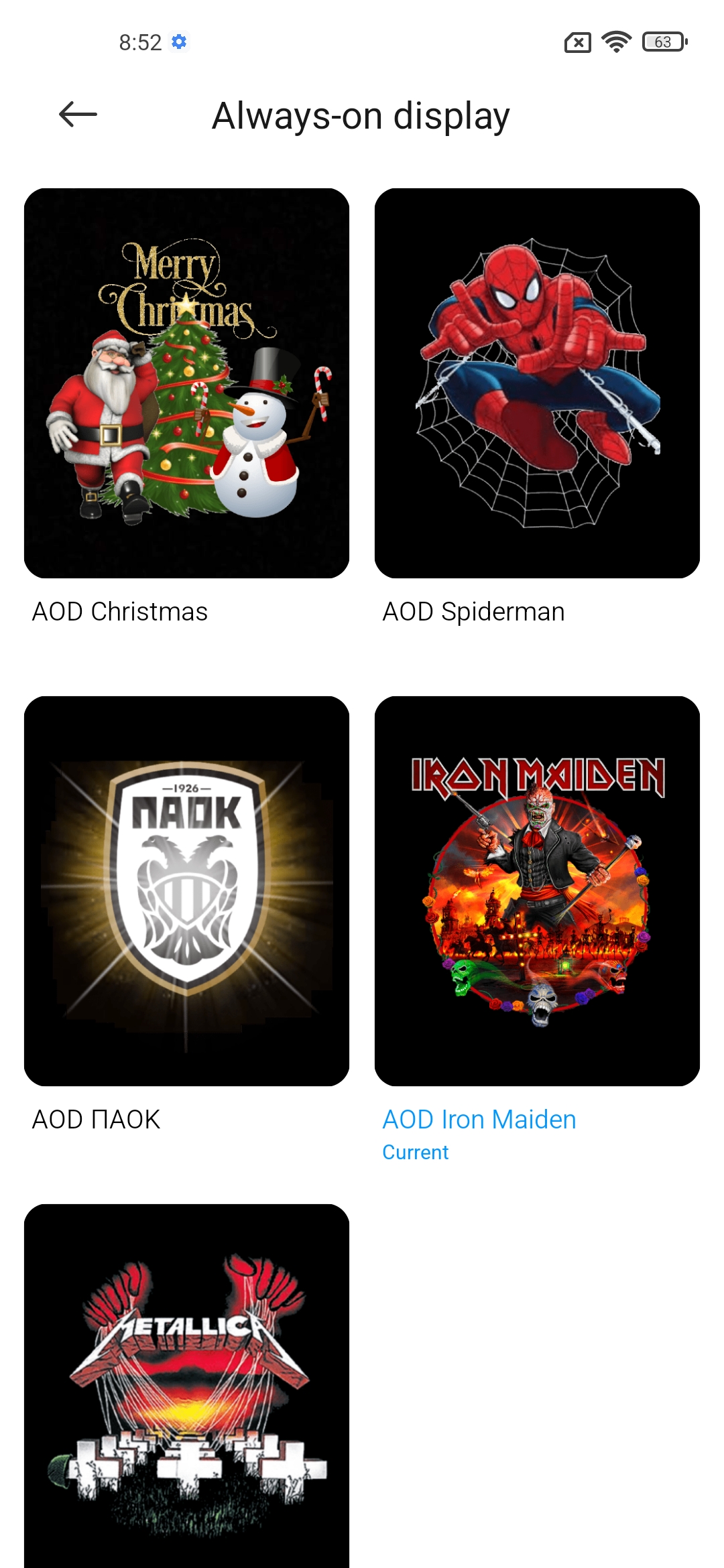Open the current AOD Iron Maiden theme
The height and width of the screenshot is (1568, 724).
tap(537, 891)
